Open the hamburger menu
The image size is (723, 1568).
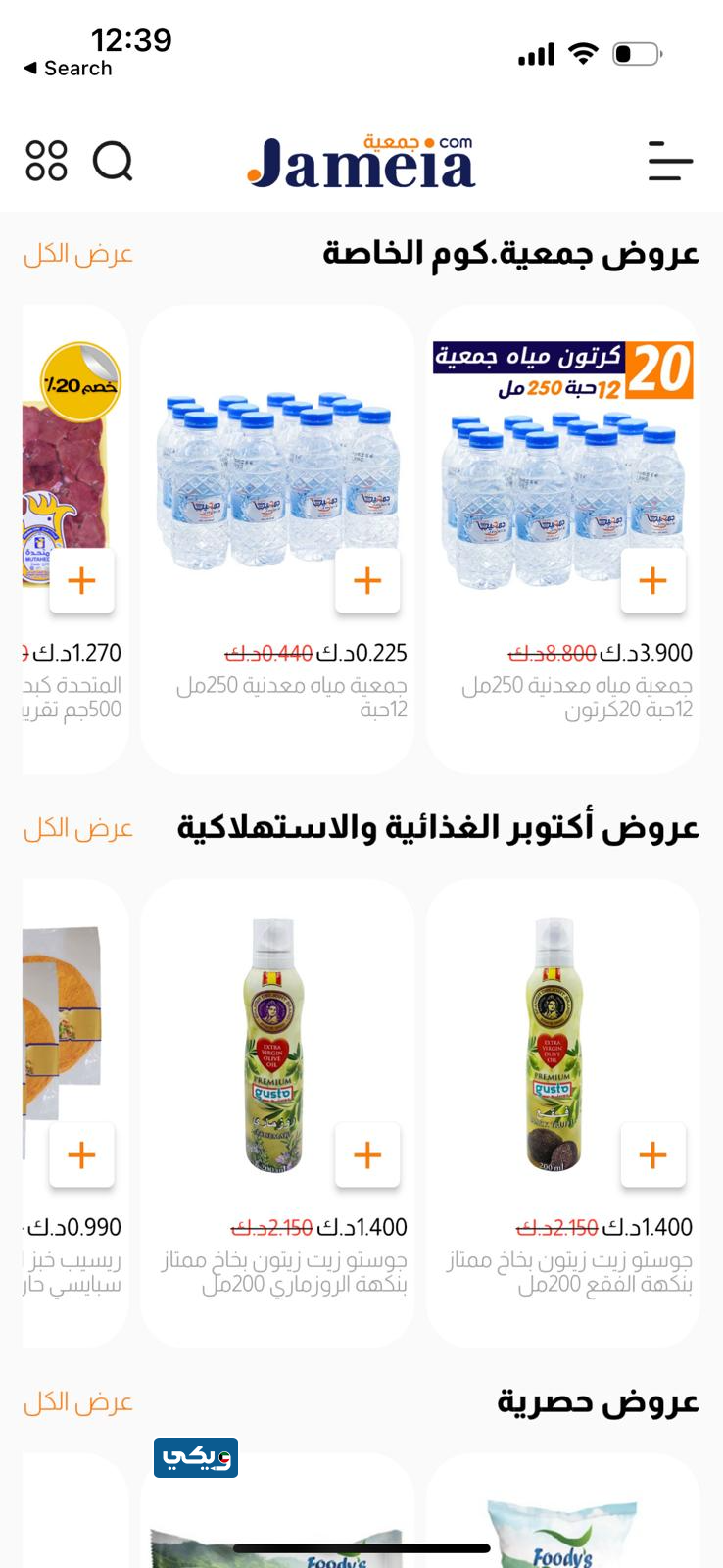(x=670, y=161)
